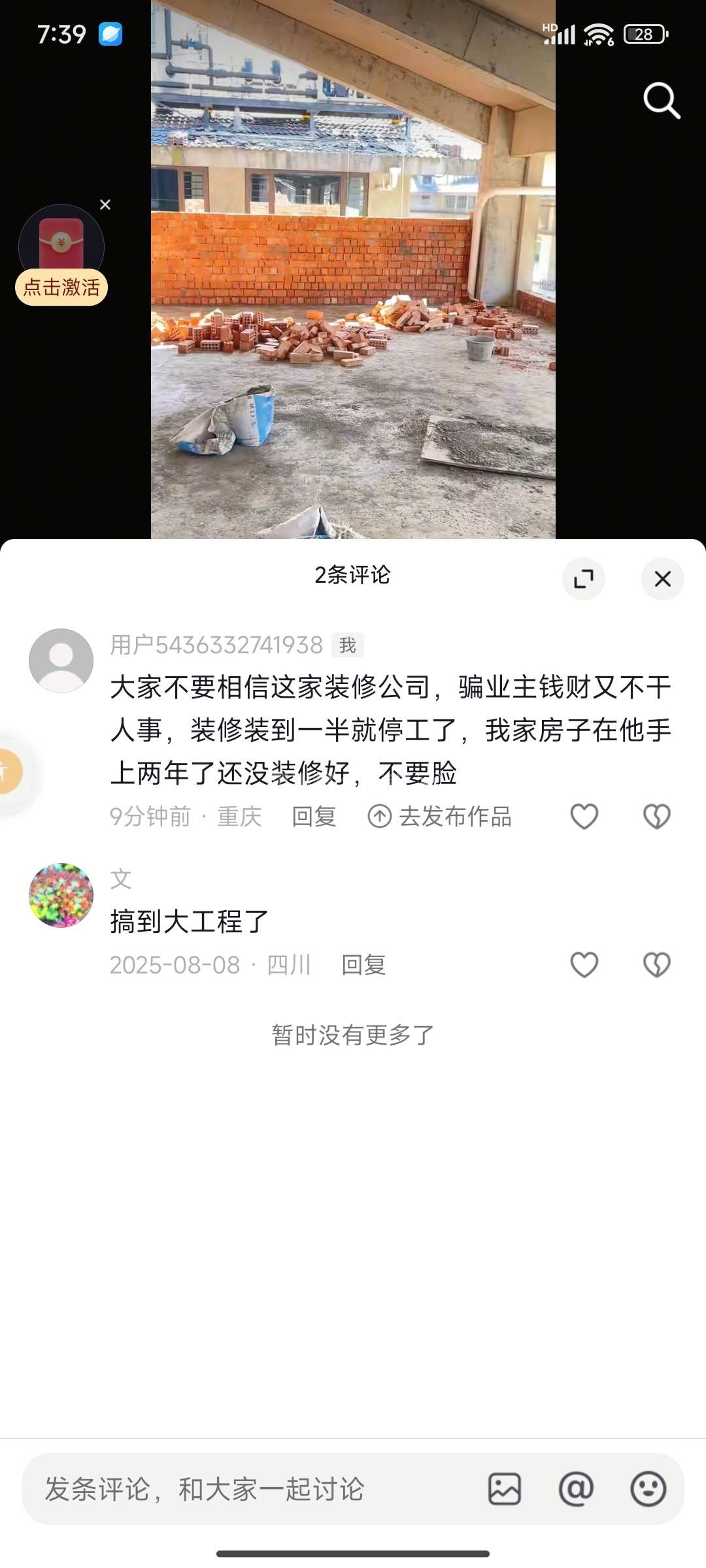Dismiss the red envelope widget
This screenshot has width=706, height=1568.
[105, 205]
